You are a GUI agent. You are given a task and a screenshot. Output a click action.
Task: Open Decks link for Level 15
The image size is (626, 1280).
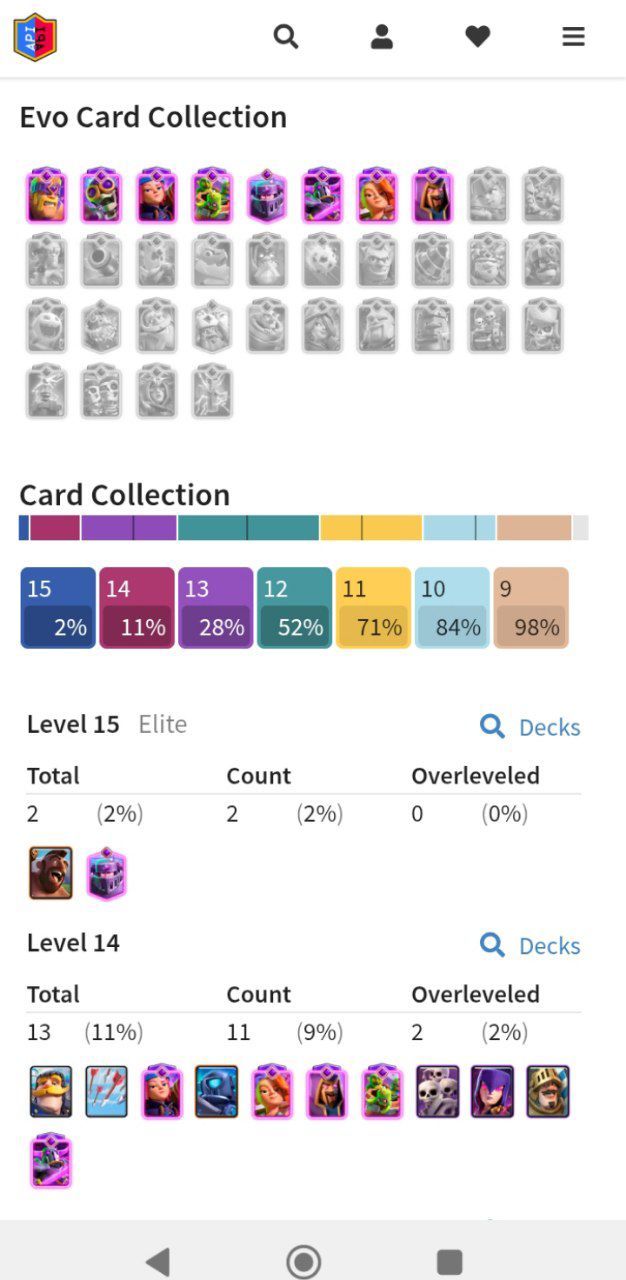tap(530, 727)
